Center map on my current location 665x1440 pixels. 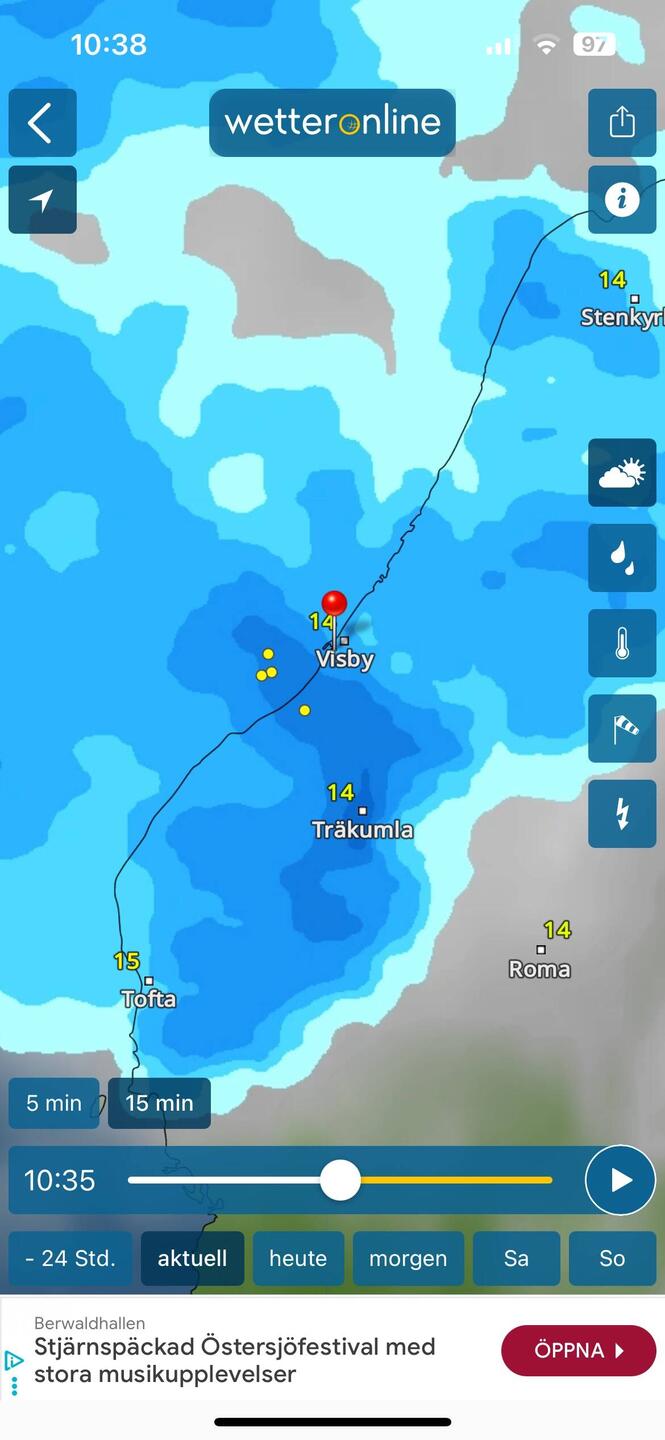click(42, 200)
